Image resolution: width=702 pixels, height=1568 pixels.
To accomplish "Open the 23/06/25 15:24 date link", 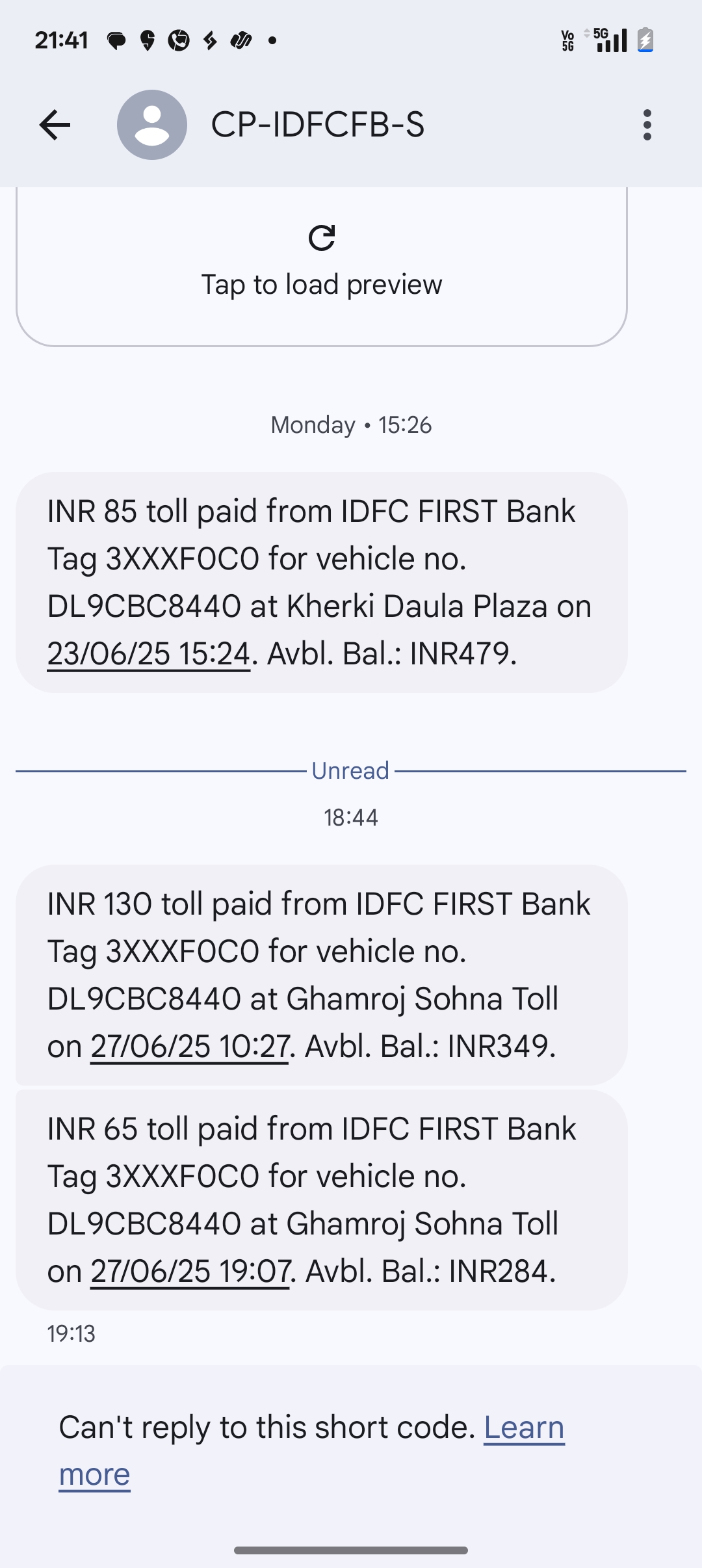I will coord(149,654).
